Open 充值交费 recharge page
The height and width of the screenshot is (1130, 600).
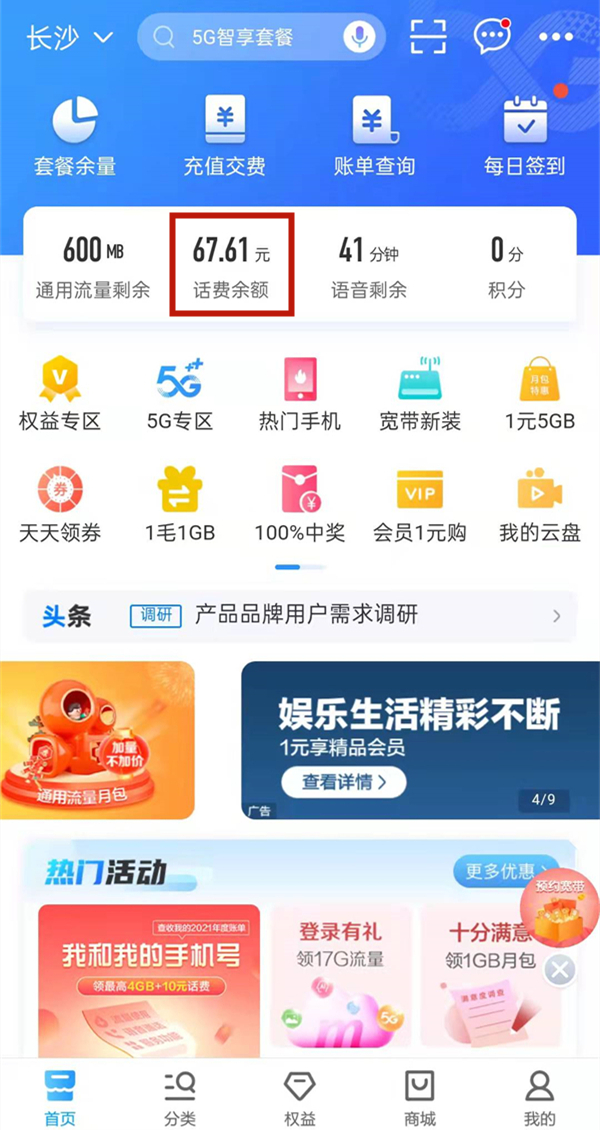point(224,135)
